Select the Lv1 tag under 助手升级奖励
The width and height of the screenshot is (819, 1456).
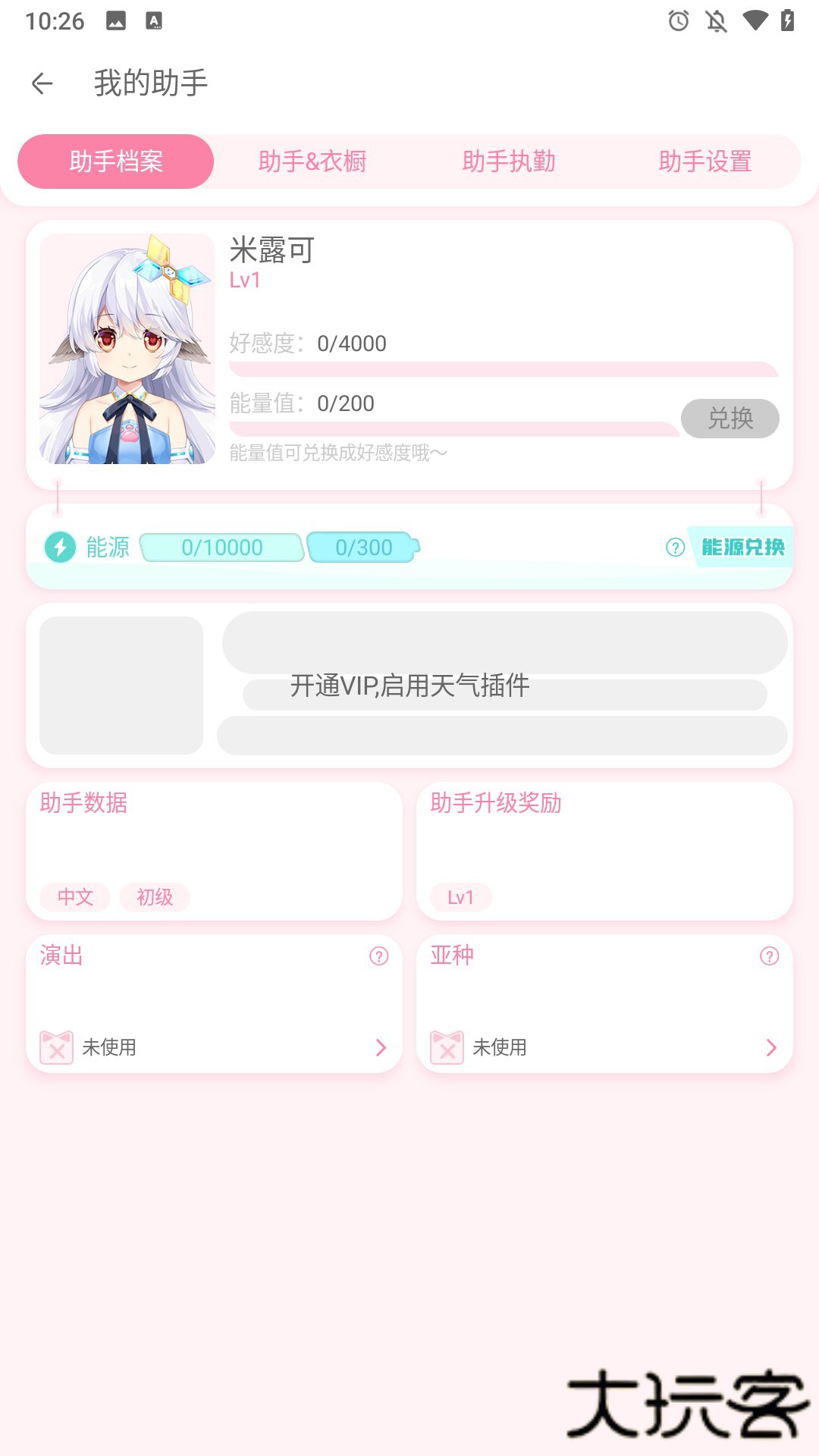pyautogui.click(x=460, y=897)
